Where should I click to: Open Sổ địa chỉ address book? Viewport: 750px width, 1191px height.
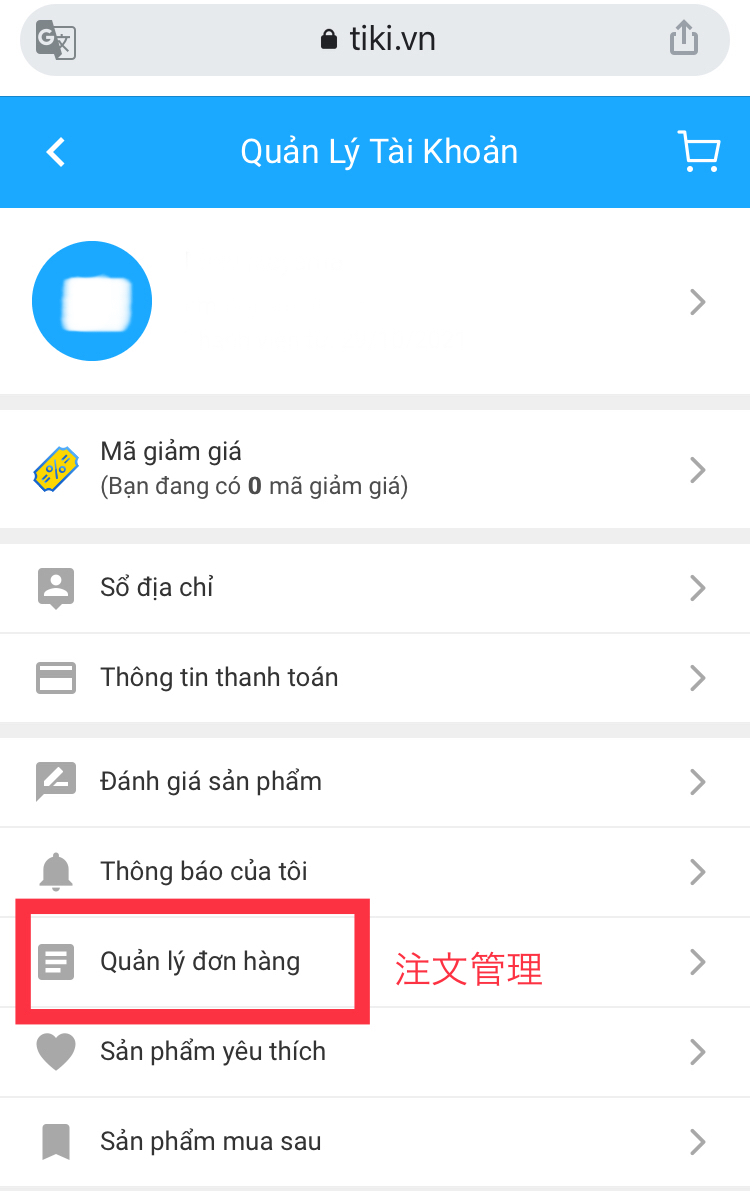pos(375,587)
